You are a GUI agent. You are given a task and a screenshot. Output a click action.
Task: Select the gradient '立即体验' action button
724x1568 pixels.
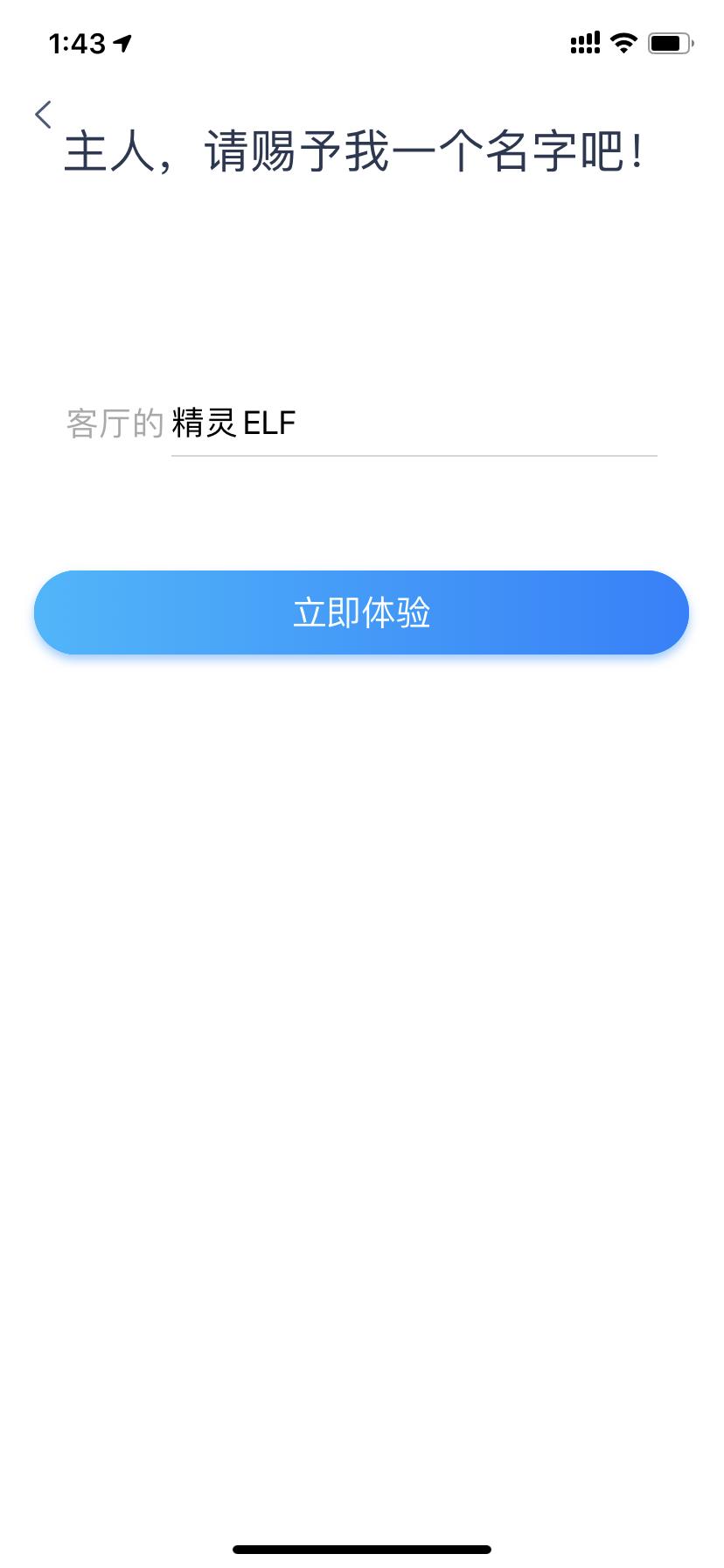point(362,612)
